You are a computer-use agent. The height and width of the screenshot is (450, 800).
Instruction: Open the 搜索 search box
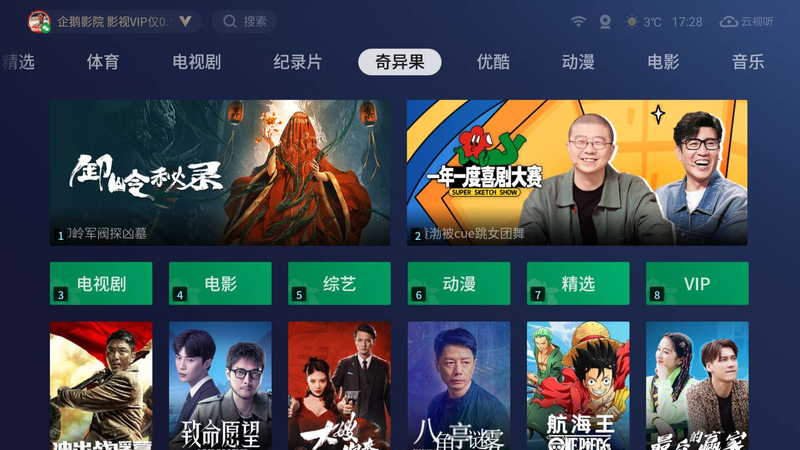pos(245,21)
